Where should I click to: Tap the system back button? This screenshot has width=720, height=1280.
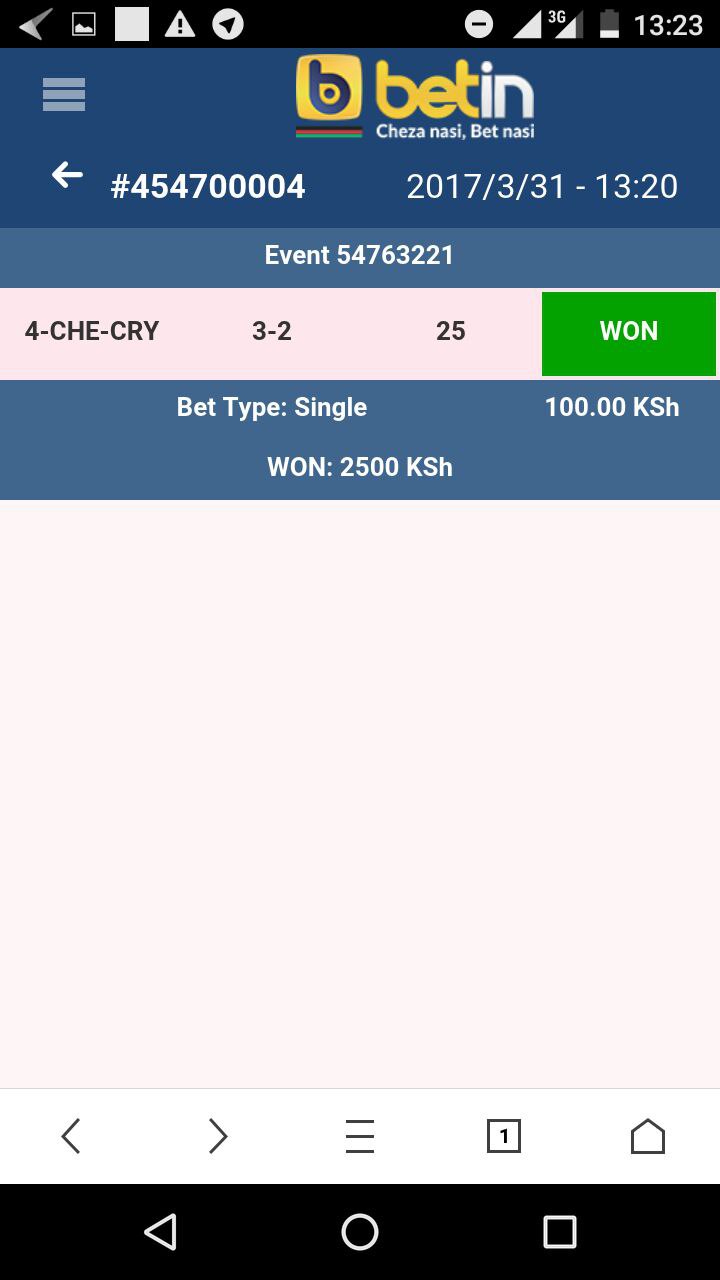[x=161, y=1232]
